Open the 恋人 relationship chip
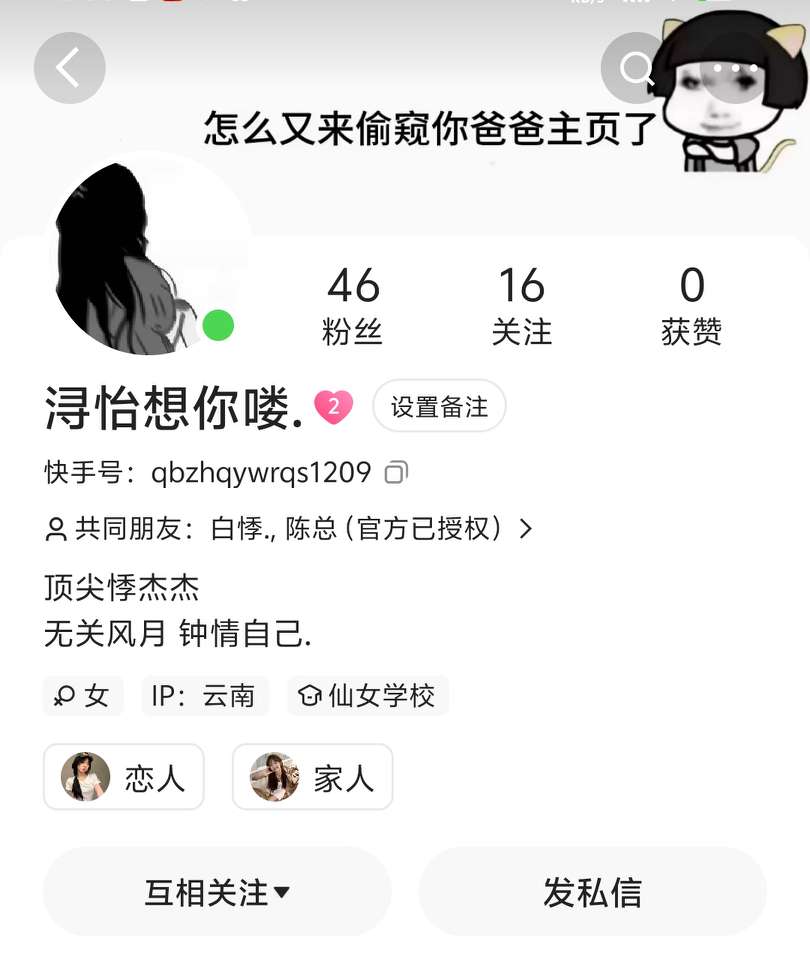This screenshot has width=810, height=967. 124,777
